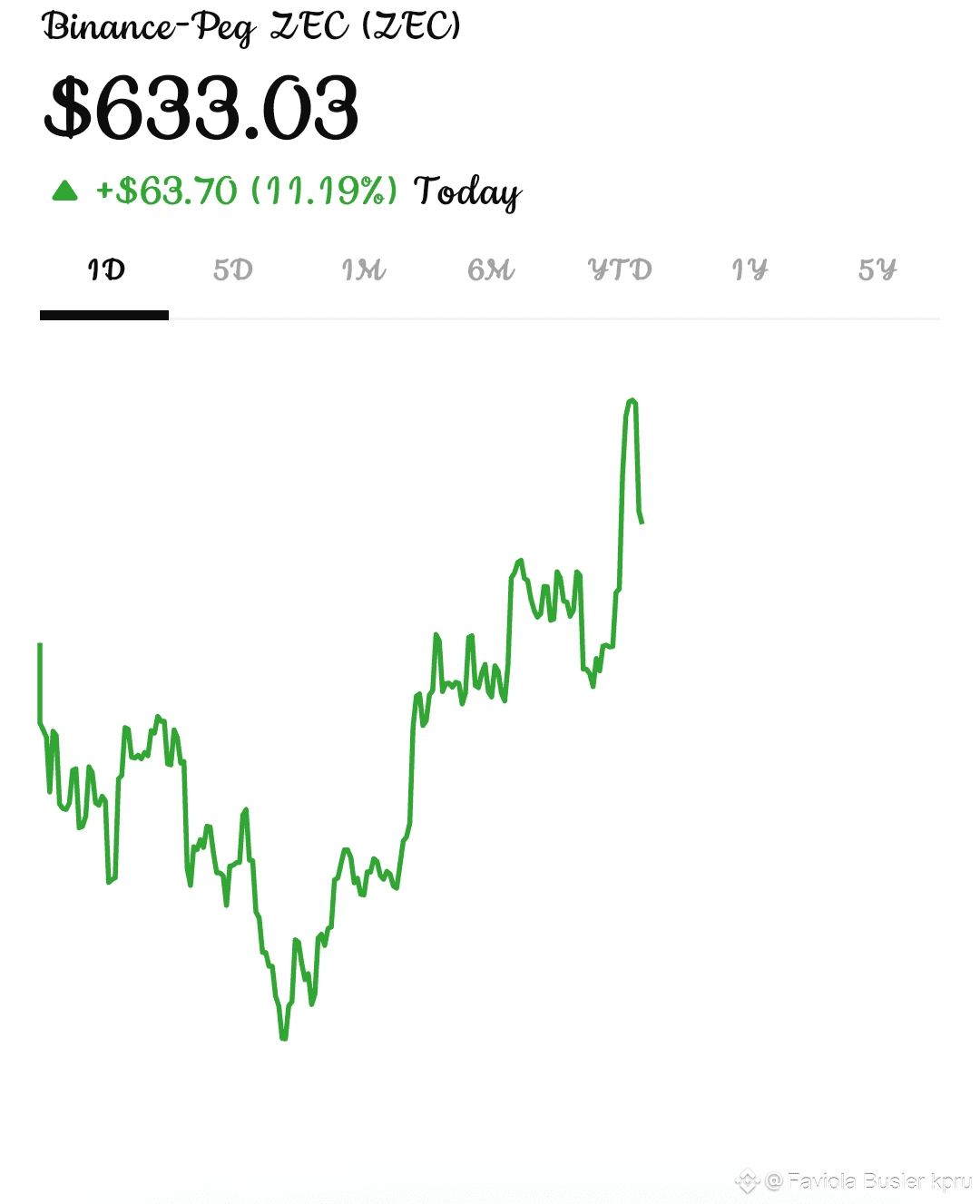The width and height of the screenshot is (980, 1204).
Task: Open the 5Y chart view
Action: (x=877, y=270)
